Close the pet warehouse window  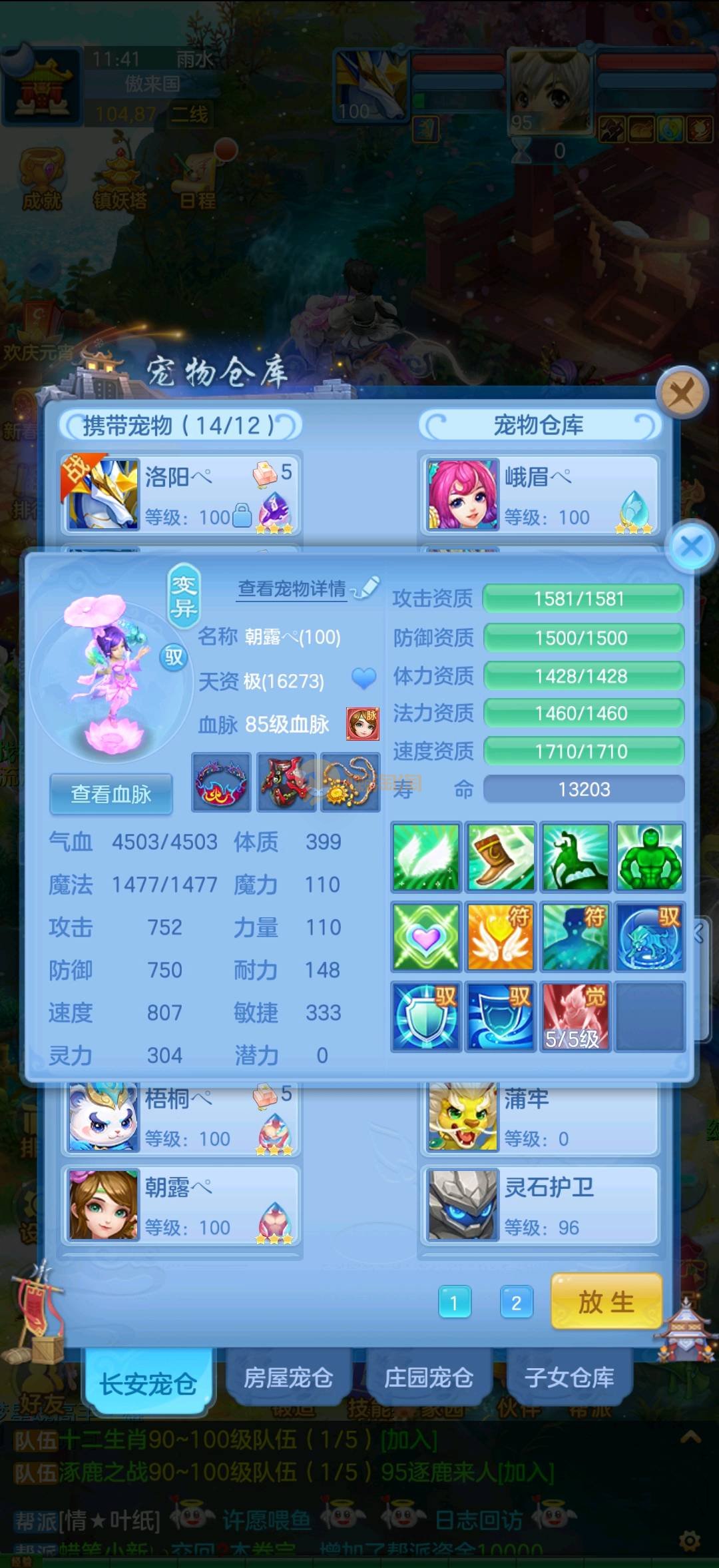681,393
